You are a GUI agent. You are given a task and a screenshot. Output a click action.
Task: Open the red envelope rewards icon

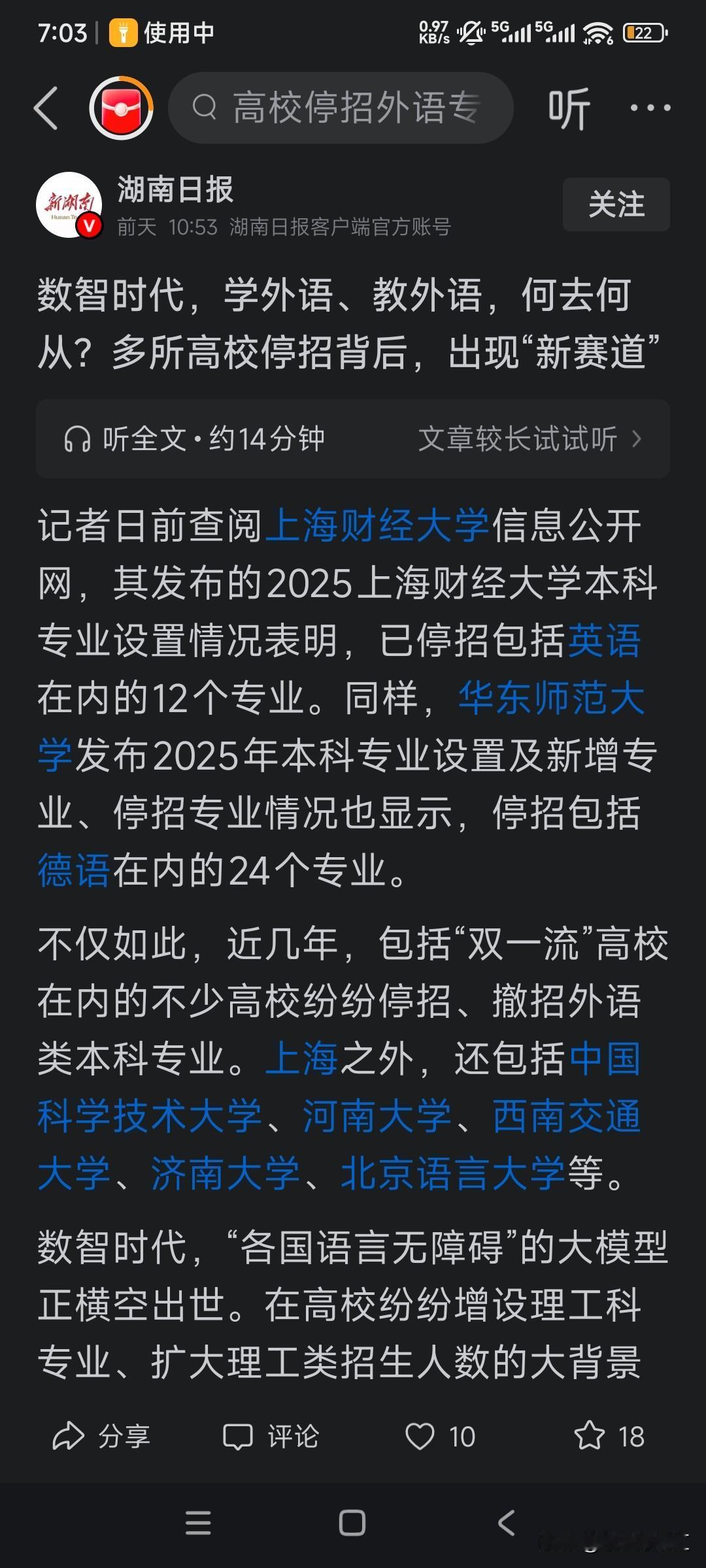click(122, 108)
